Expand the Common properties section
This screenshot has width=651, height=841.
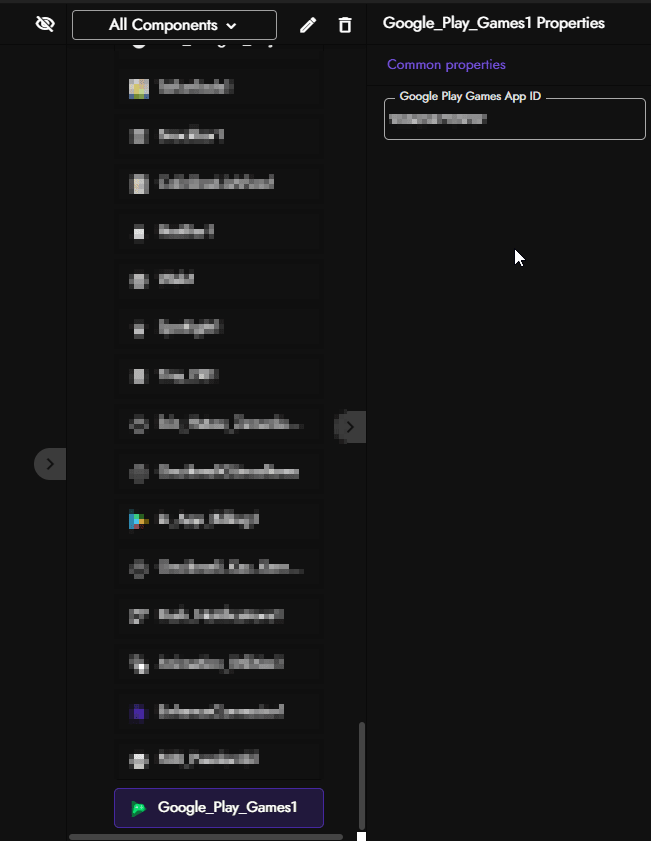(x=446, y=65)
